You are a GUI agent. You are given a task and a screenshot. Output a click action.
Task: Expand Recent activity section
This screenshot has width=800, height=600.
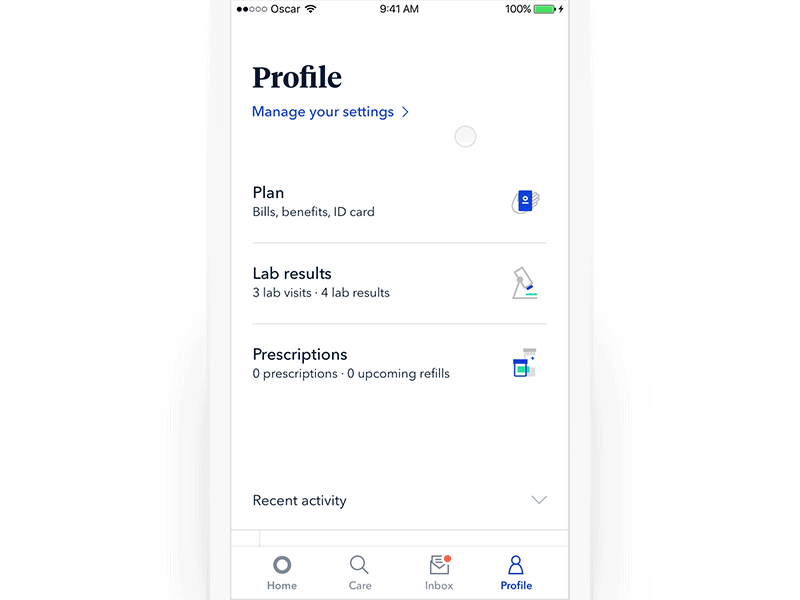[399, 500]
